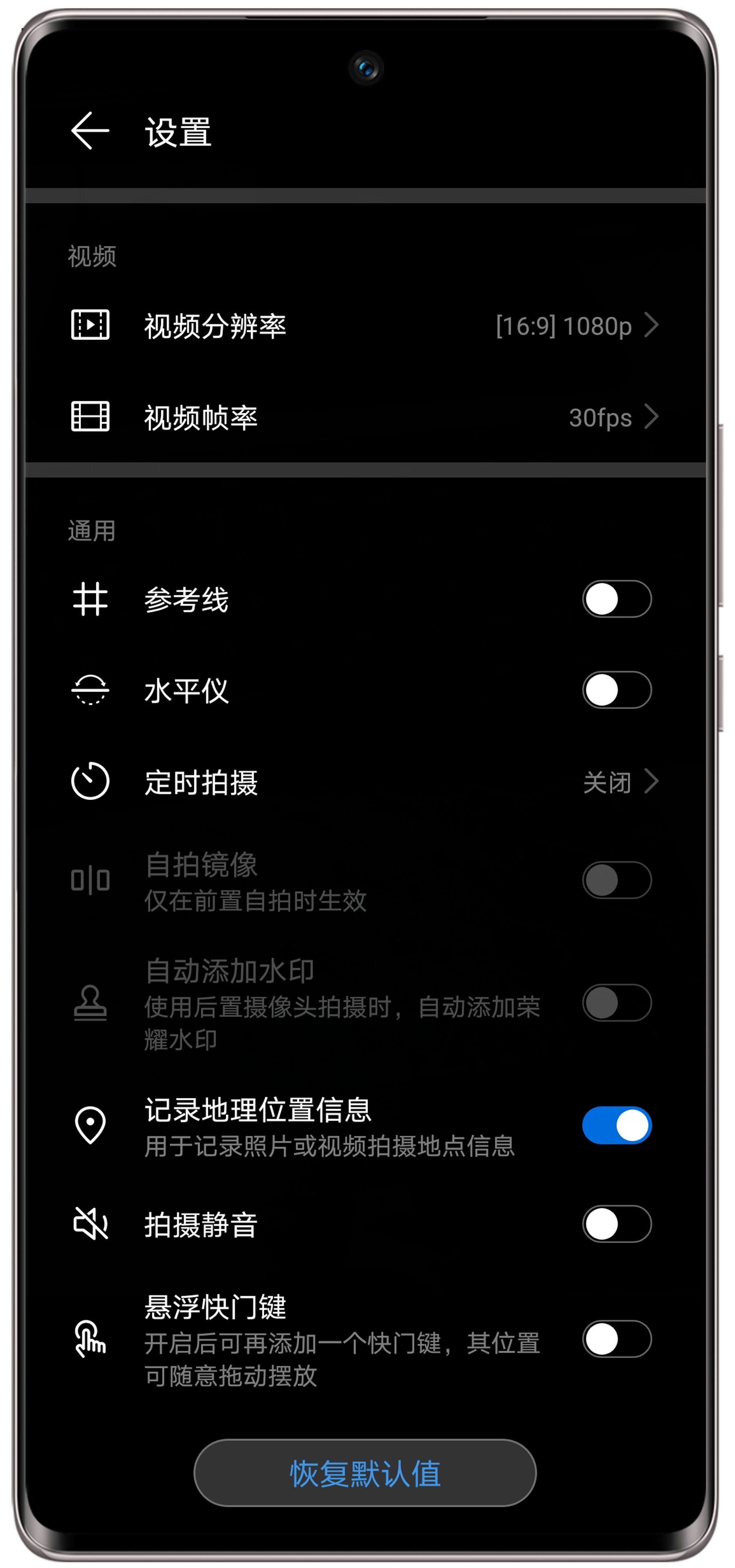The width and height of the screenshot is (735, 1568).
Task: Open 视频帧率 options
Action: (x=365, y=418)
